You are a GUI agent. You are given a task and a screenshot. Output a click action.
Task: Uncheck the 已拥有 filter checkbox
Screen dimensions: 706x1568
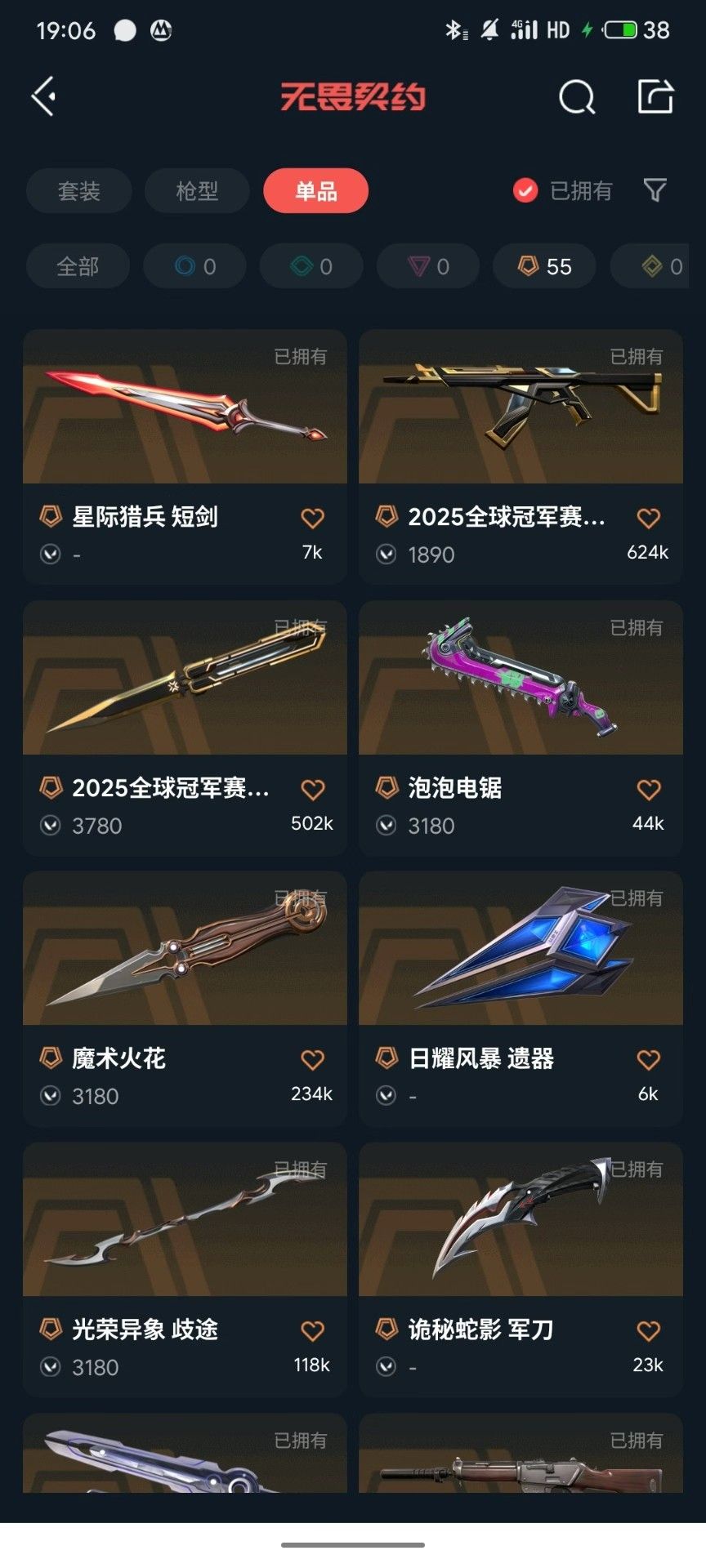[x=525, y=191]
